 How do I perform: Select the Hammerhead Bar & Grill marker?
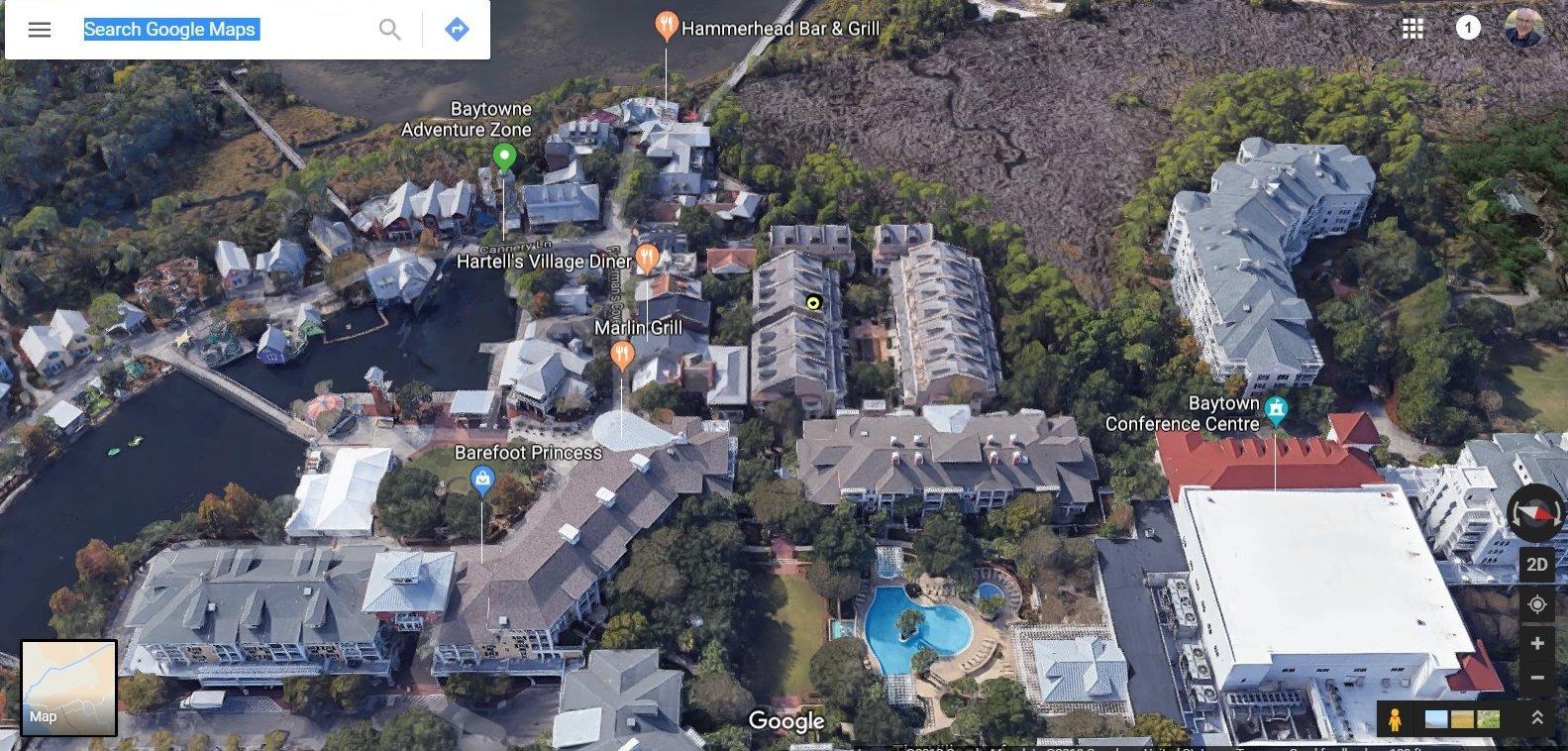667,27
